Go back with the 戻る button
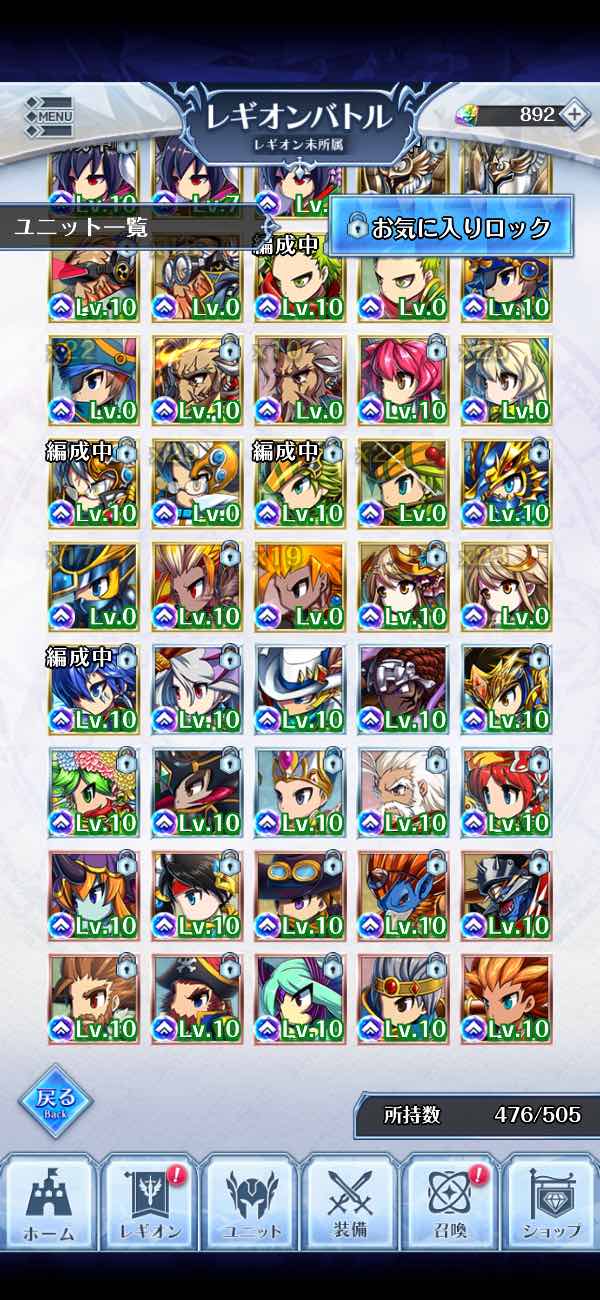600x1300 pixels. [56, 1101]
